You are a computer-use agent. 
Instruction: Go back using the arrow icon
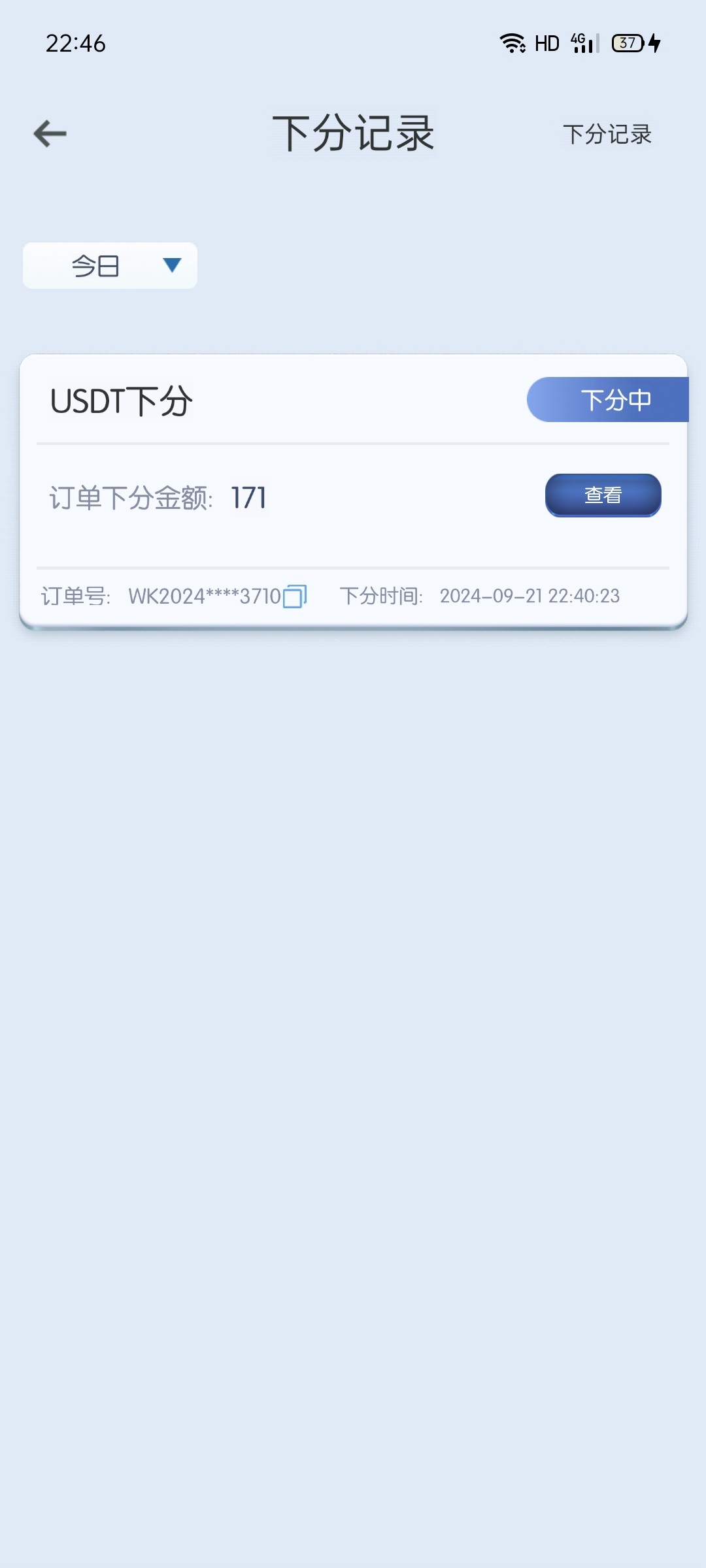pyautogui.click(x=50, y=134)
